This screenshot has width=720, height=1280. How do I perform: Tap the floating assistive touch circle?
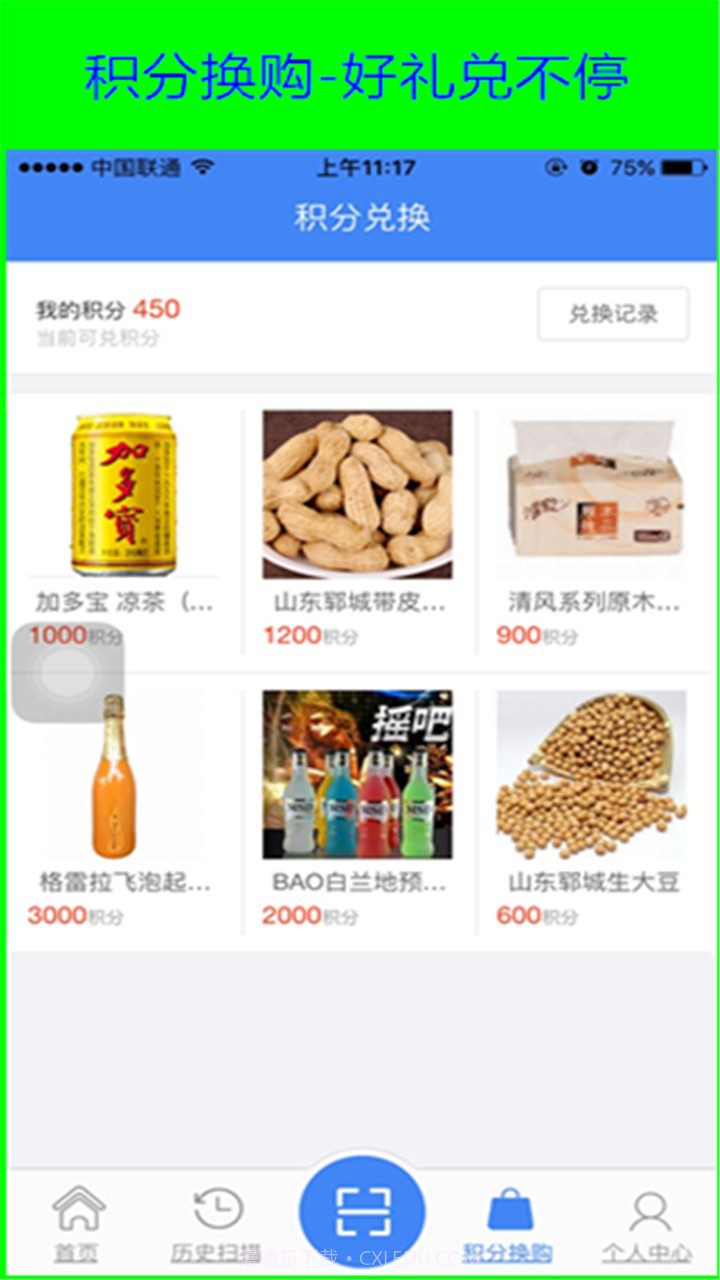67,672
